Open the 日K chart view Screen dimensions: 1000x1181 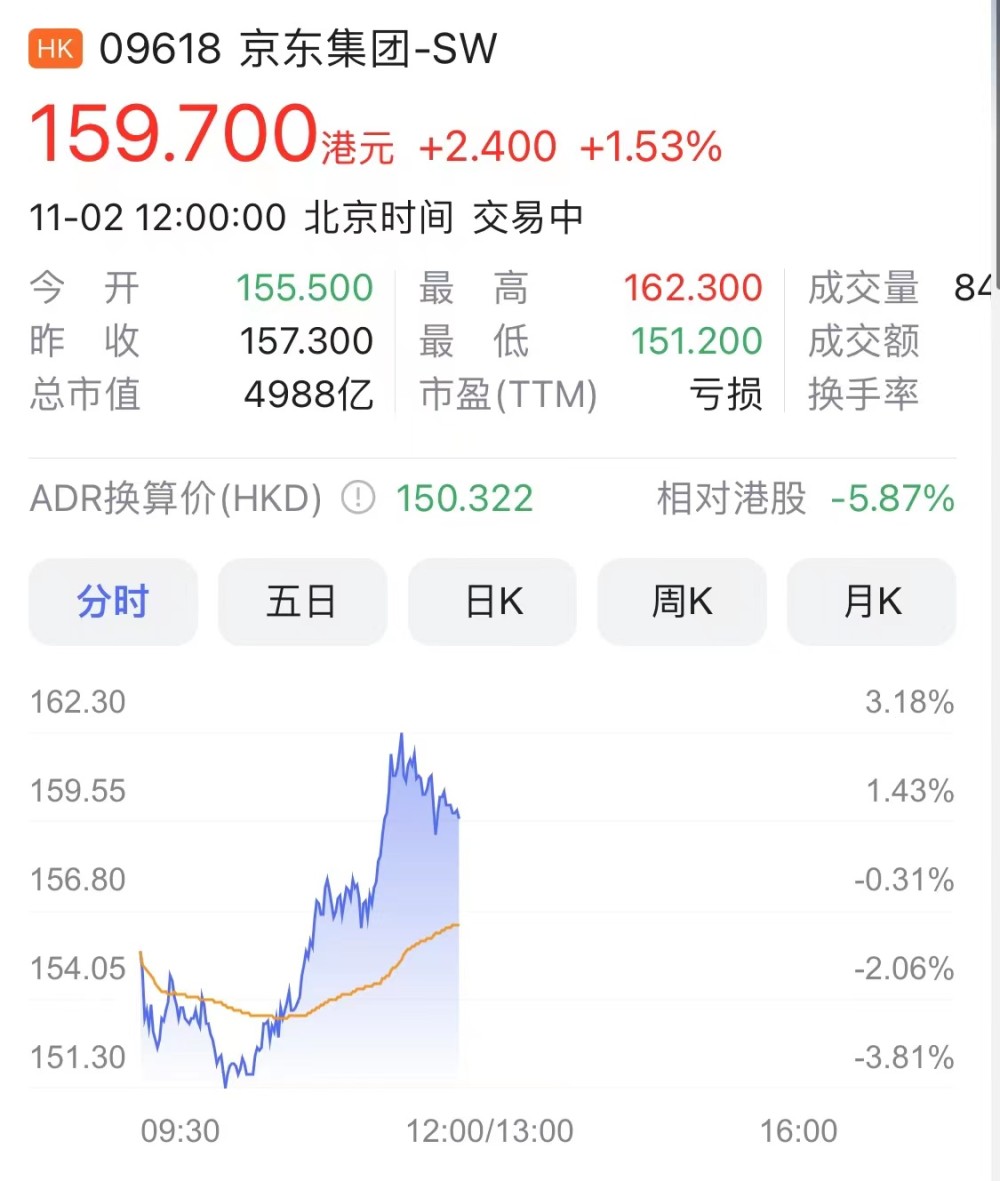(492, 602)
